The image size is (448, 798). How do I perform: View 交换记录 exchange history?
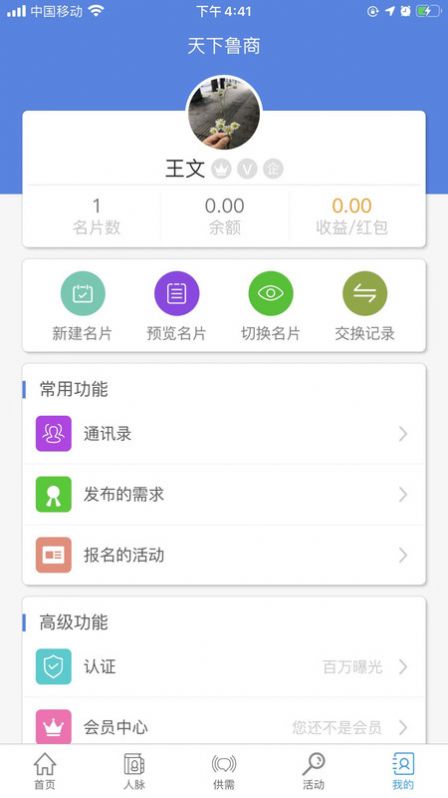click(365, 306)
